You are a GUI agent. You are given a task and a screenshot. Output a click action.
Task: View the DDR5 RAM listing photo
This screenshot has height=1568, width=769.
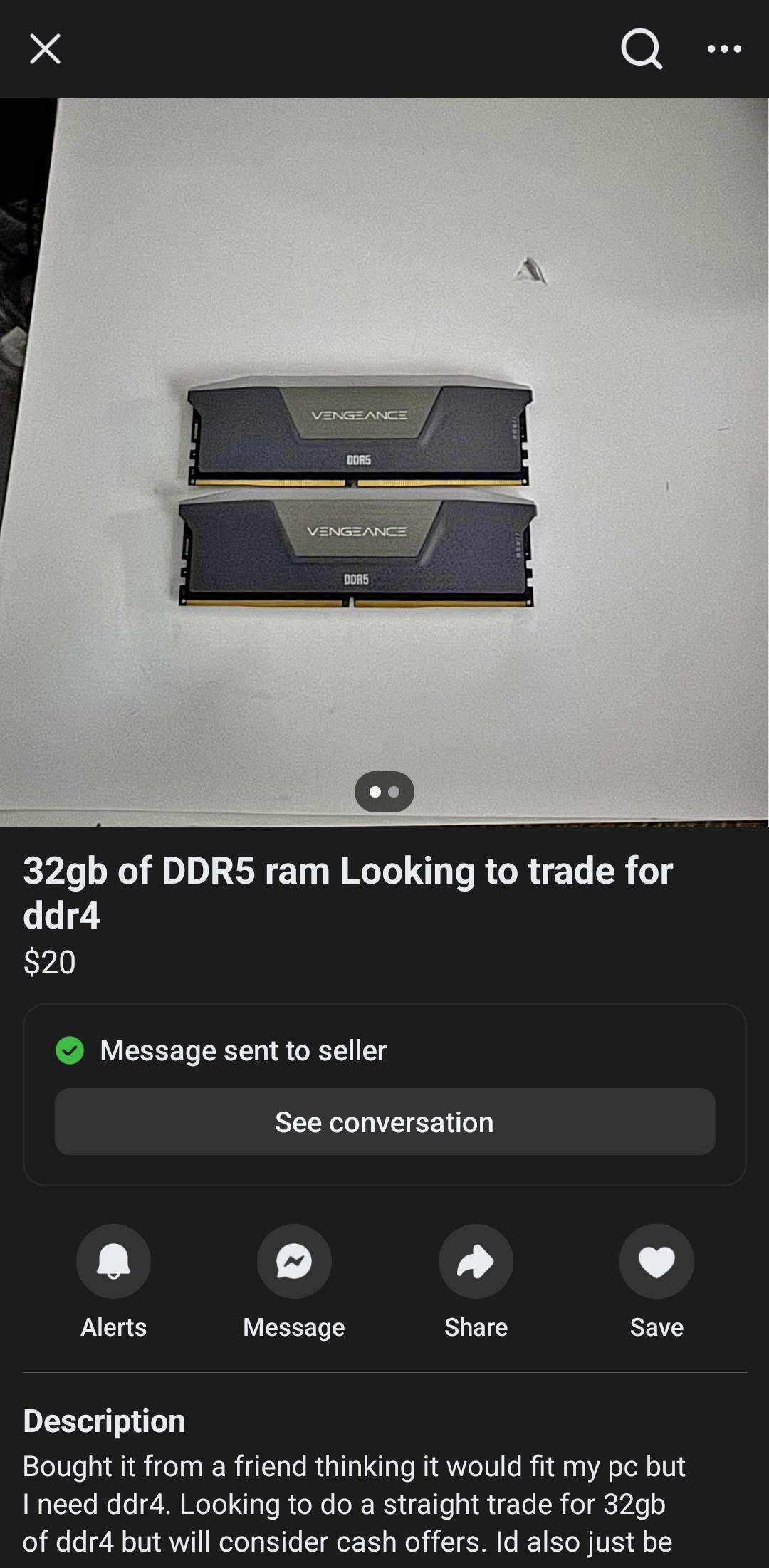tap(384, 461)
